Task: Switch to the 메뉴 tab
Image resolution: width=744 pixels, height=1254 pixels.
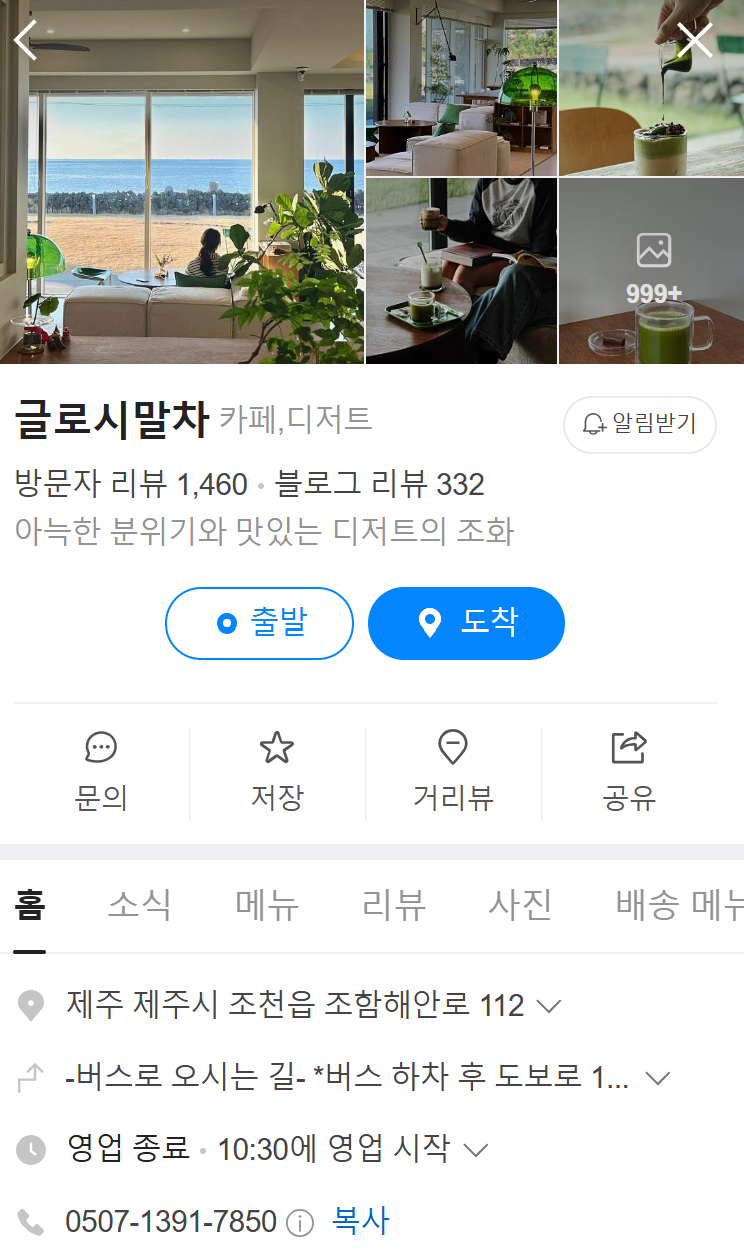Action: (x=267, y=905)
